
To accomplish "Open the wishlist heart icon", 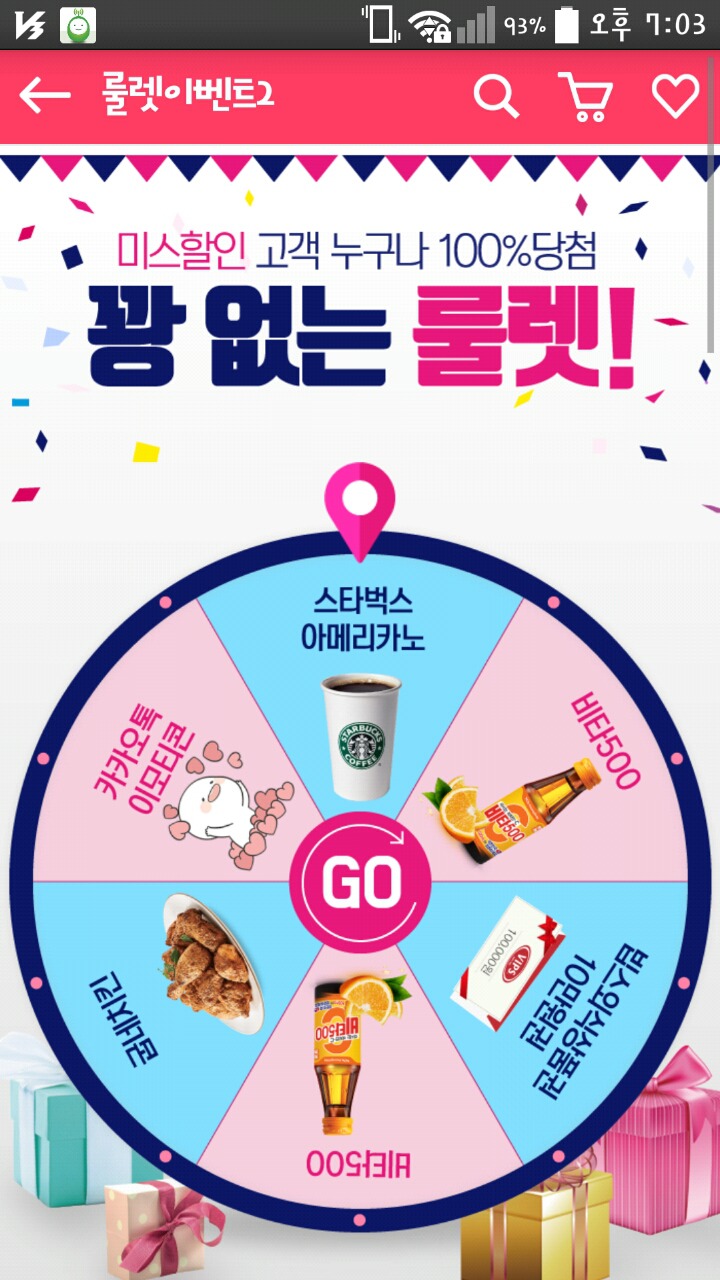I will (675, 96).
